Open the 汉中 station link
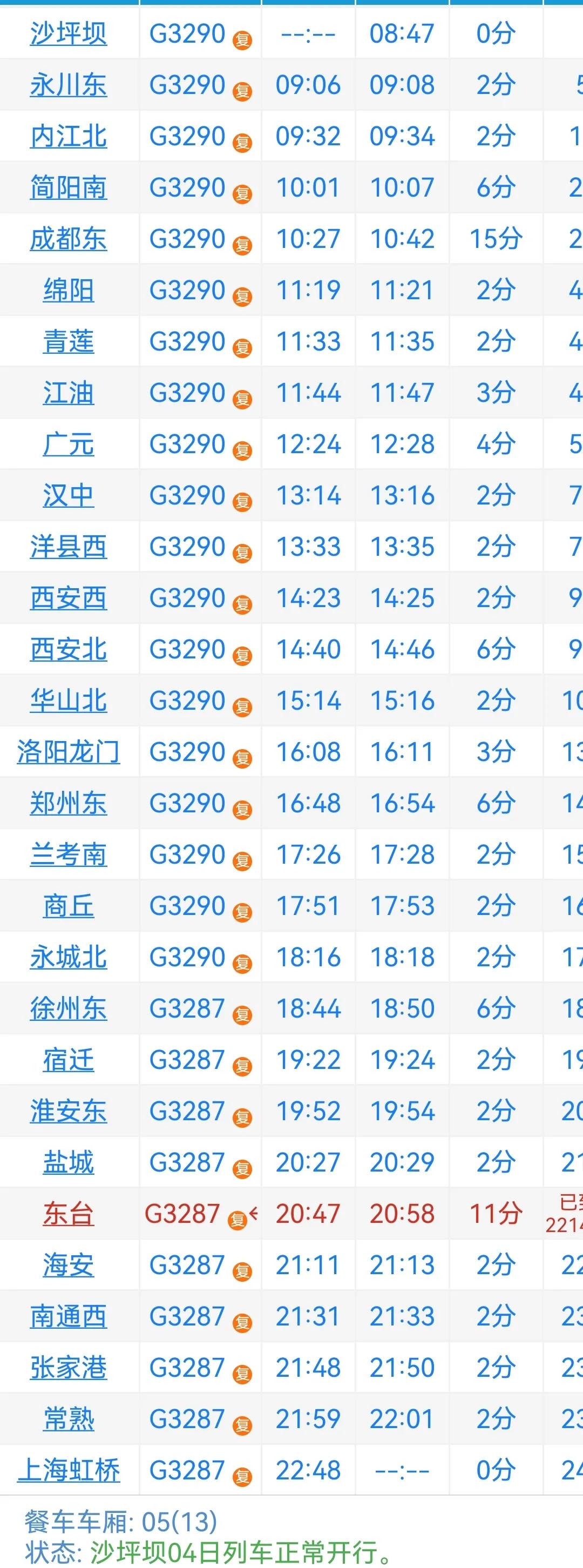583x1568 pixels. [68, 495]
